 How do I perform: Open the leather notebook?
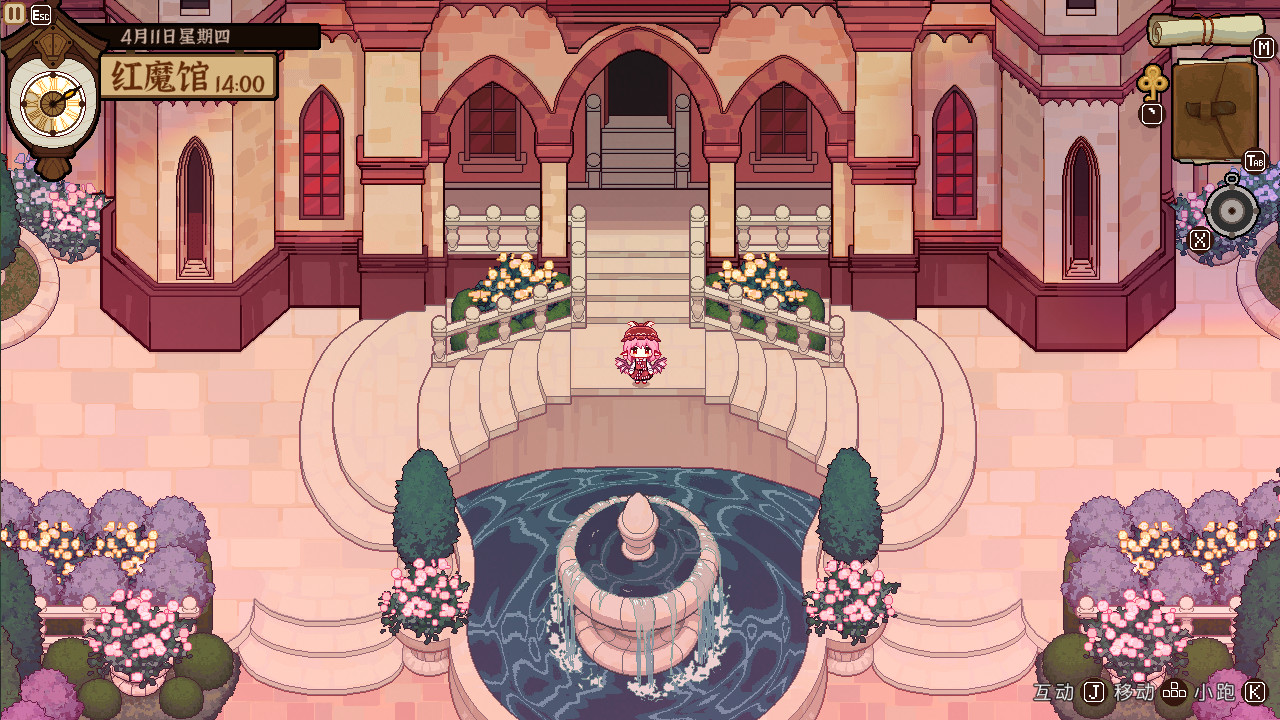point(1214,109)
